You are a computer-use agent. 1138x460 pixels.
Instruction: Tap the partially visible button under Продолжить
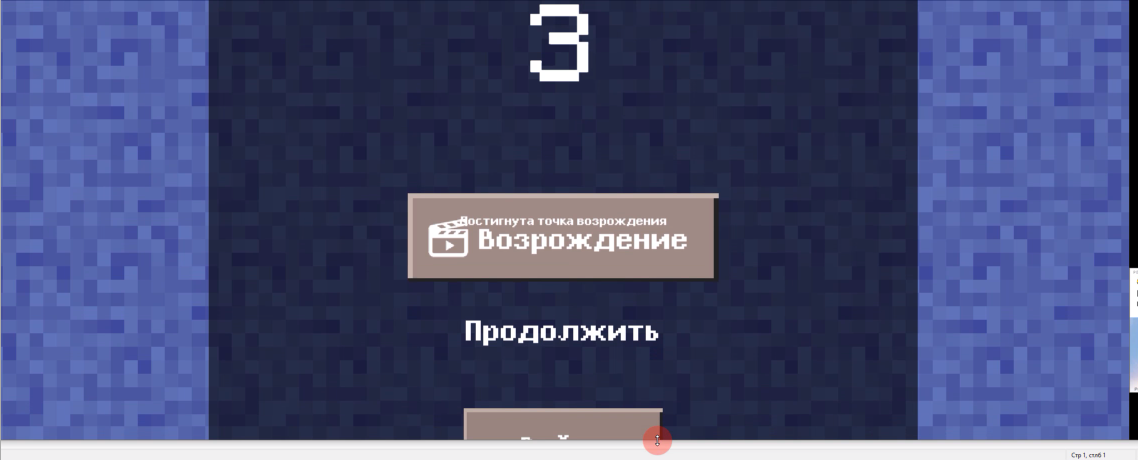(x=562, y=425)
